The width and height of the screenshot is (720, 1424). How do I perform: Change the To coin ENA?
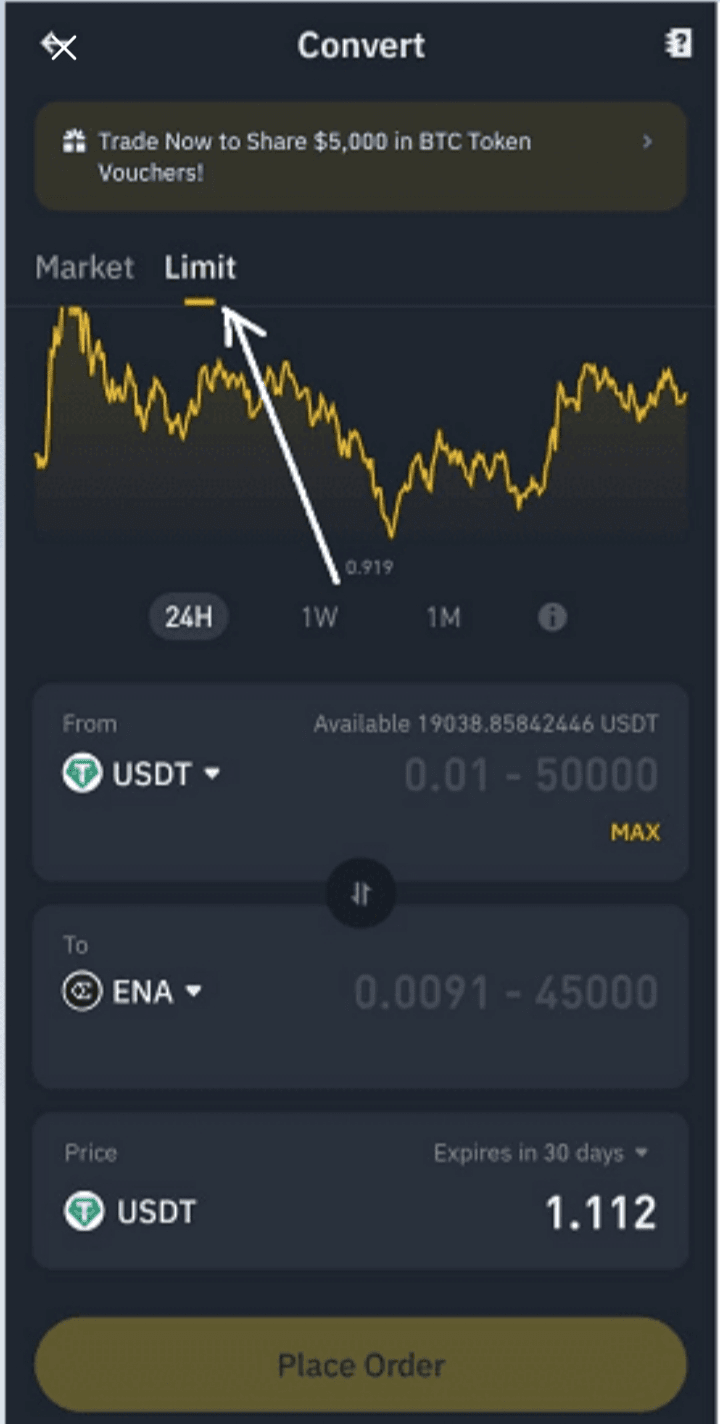[x=132, y=992]
